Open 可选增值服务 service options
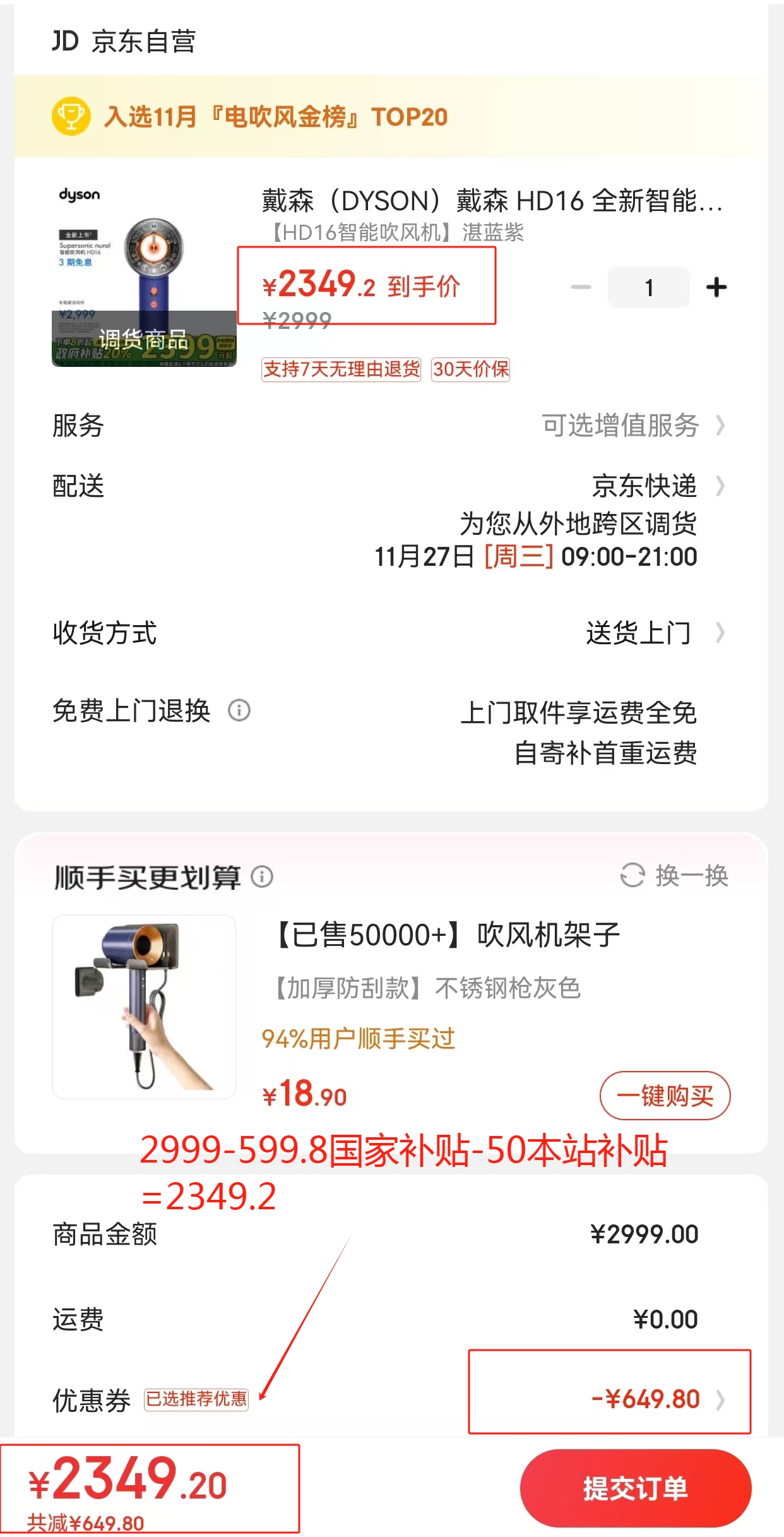Viewport: 784px width, 1537px height. pos(631,426)
